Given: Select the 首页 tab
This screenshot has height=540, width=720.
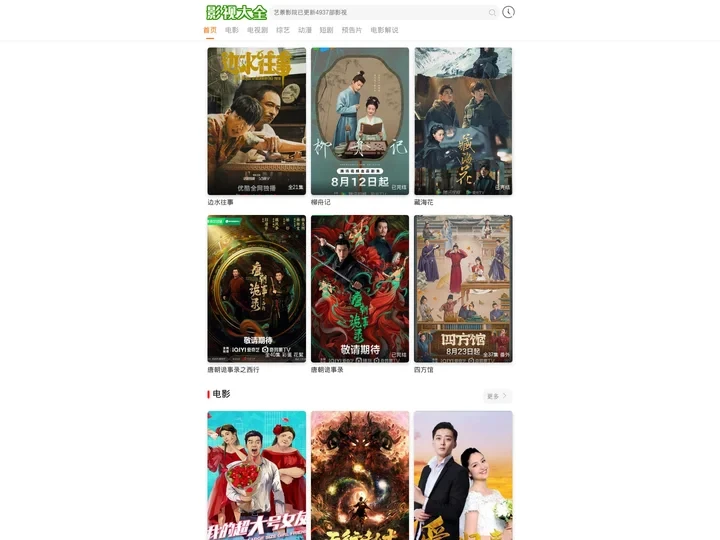Looking at the screenshot, I should 210,30.
